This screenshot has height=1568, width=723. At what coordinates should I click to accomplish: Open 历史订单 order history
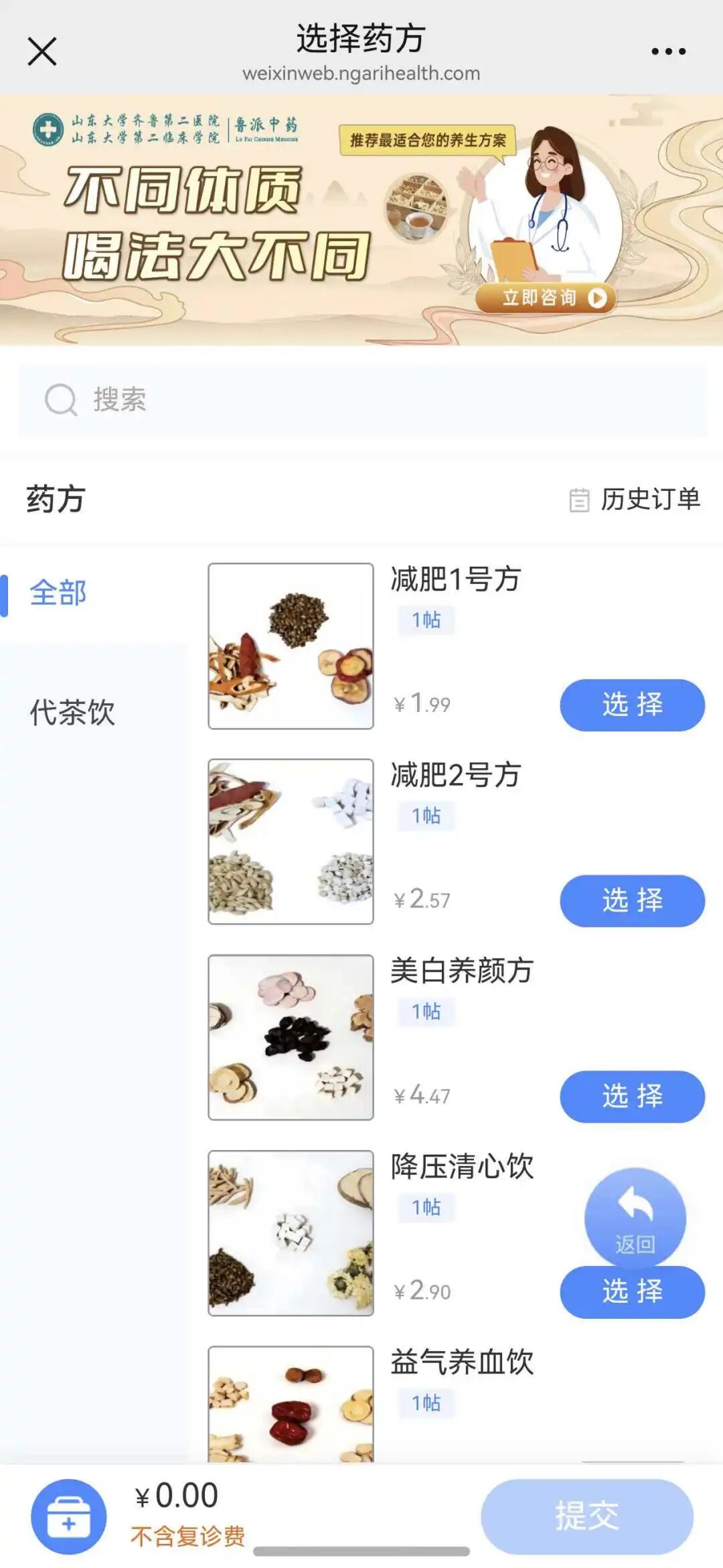tap(635, 499)
